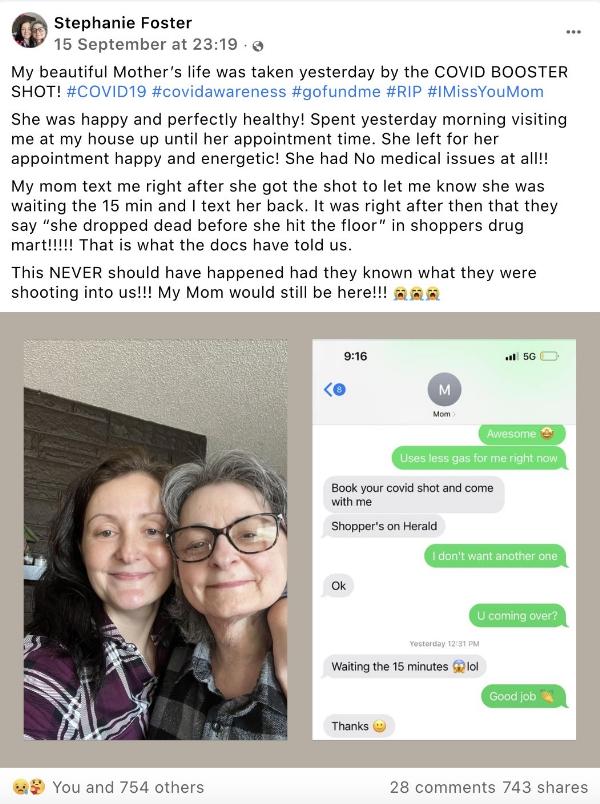Open the selfie photo of two women

click(155, 540)
